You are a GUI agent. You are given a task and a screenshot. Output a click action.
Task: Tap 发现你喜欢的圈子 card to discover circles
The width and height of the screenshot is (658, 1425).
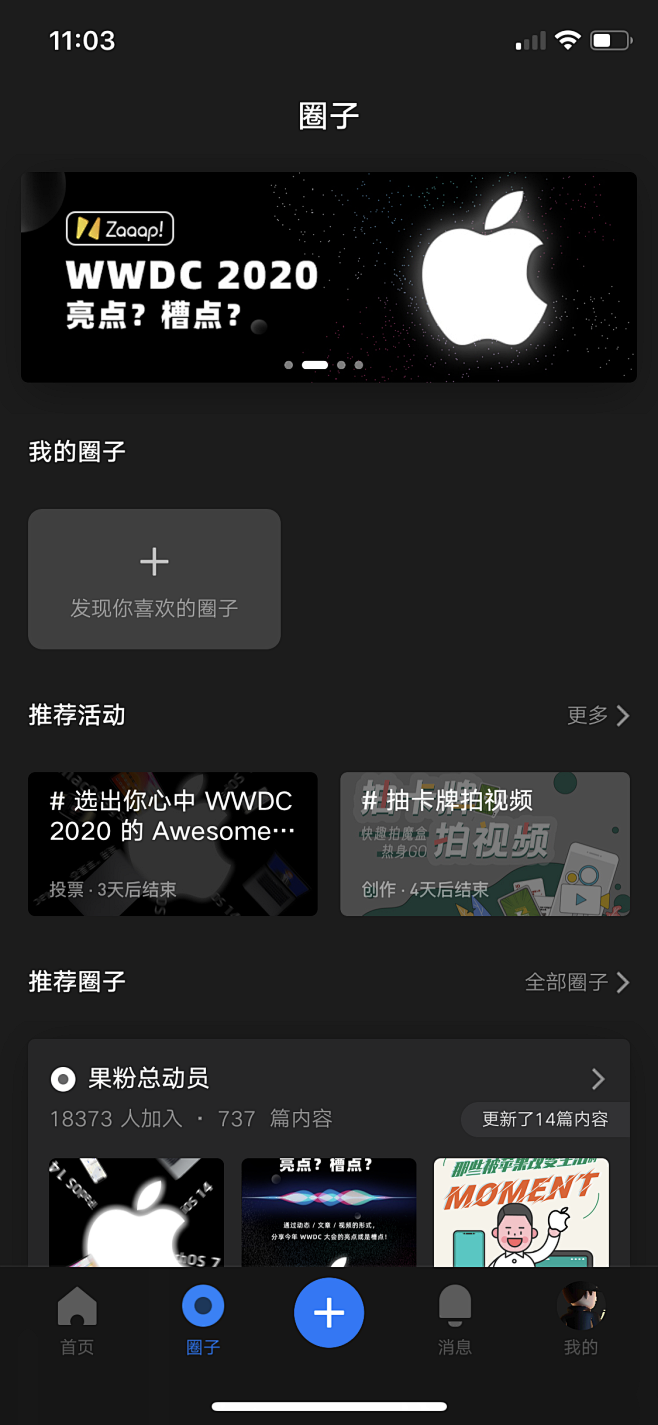(154, 579)
